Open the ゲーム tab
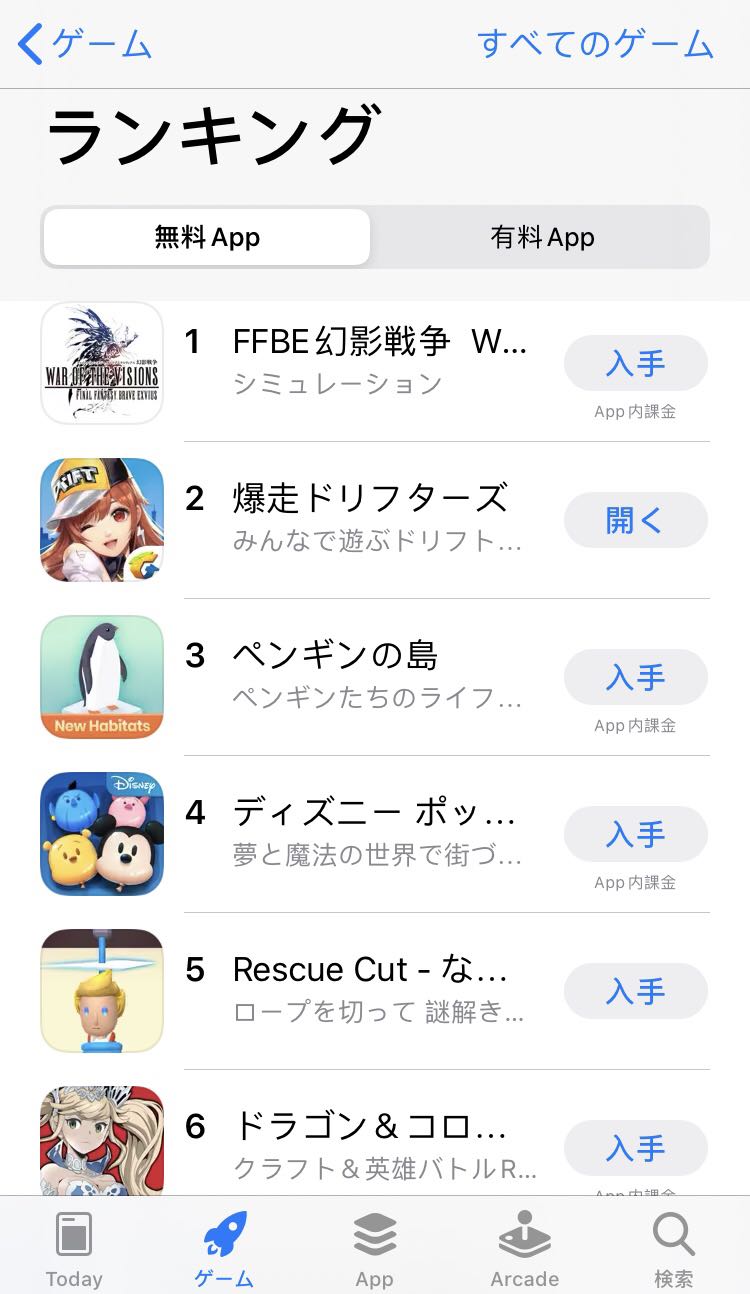750x1294 pixels. coord(224,1249)
